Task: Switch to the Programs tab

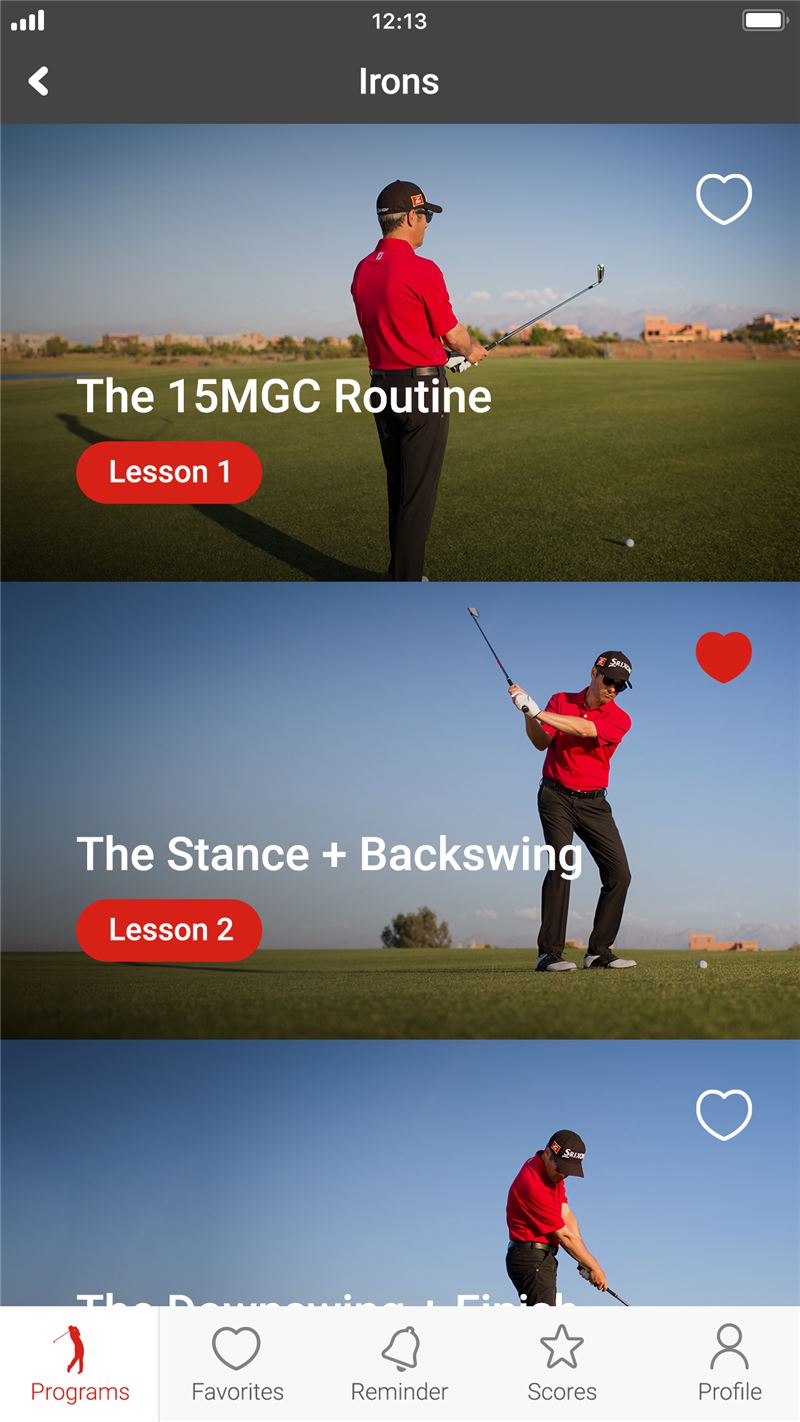Action: 80,1364
